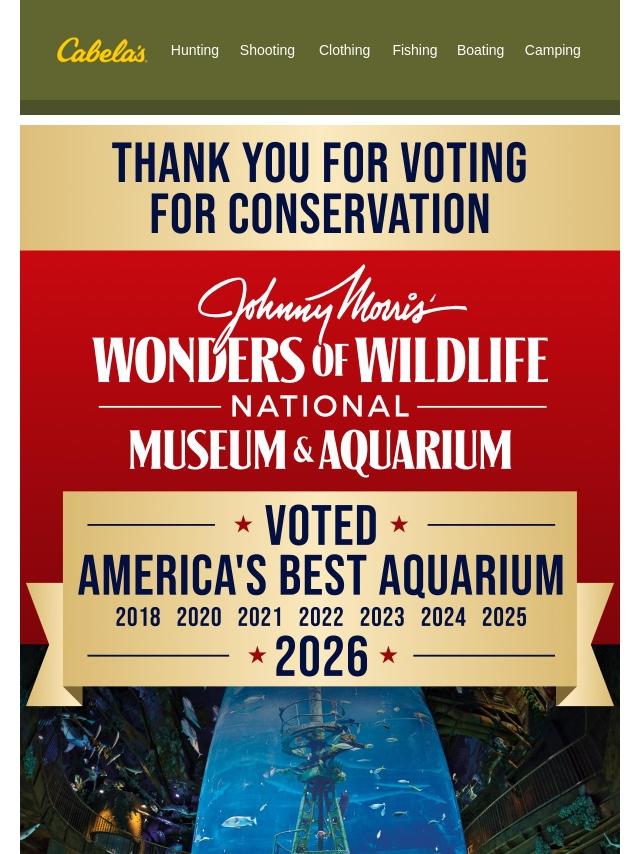Open the Shooting category
The width and height of the screenshot is (640, 854).
pos(267,50)
